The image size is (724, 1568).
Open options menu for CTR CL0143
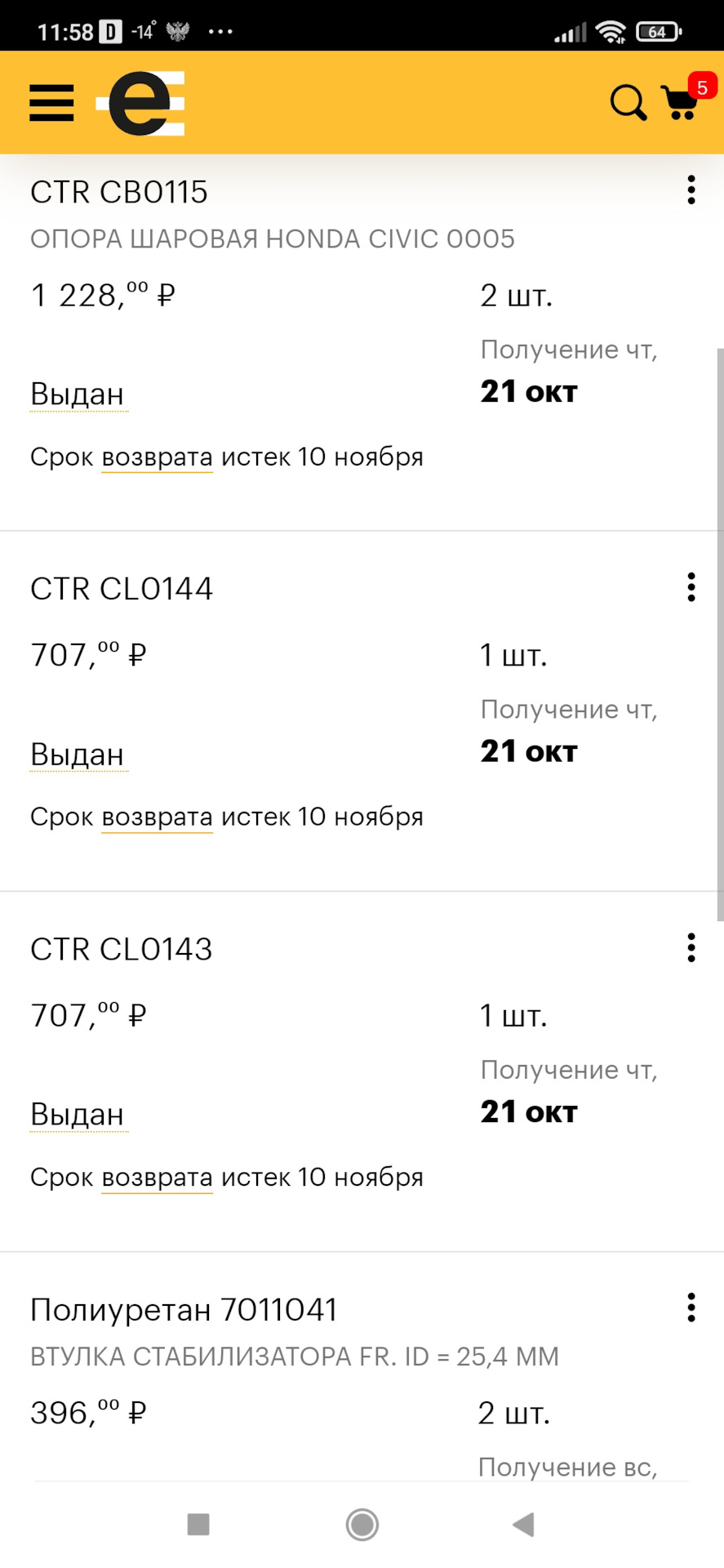pyautogui.click(x=691, y=947)
